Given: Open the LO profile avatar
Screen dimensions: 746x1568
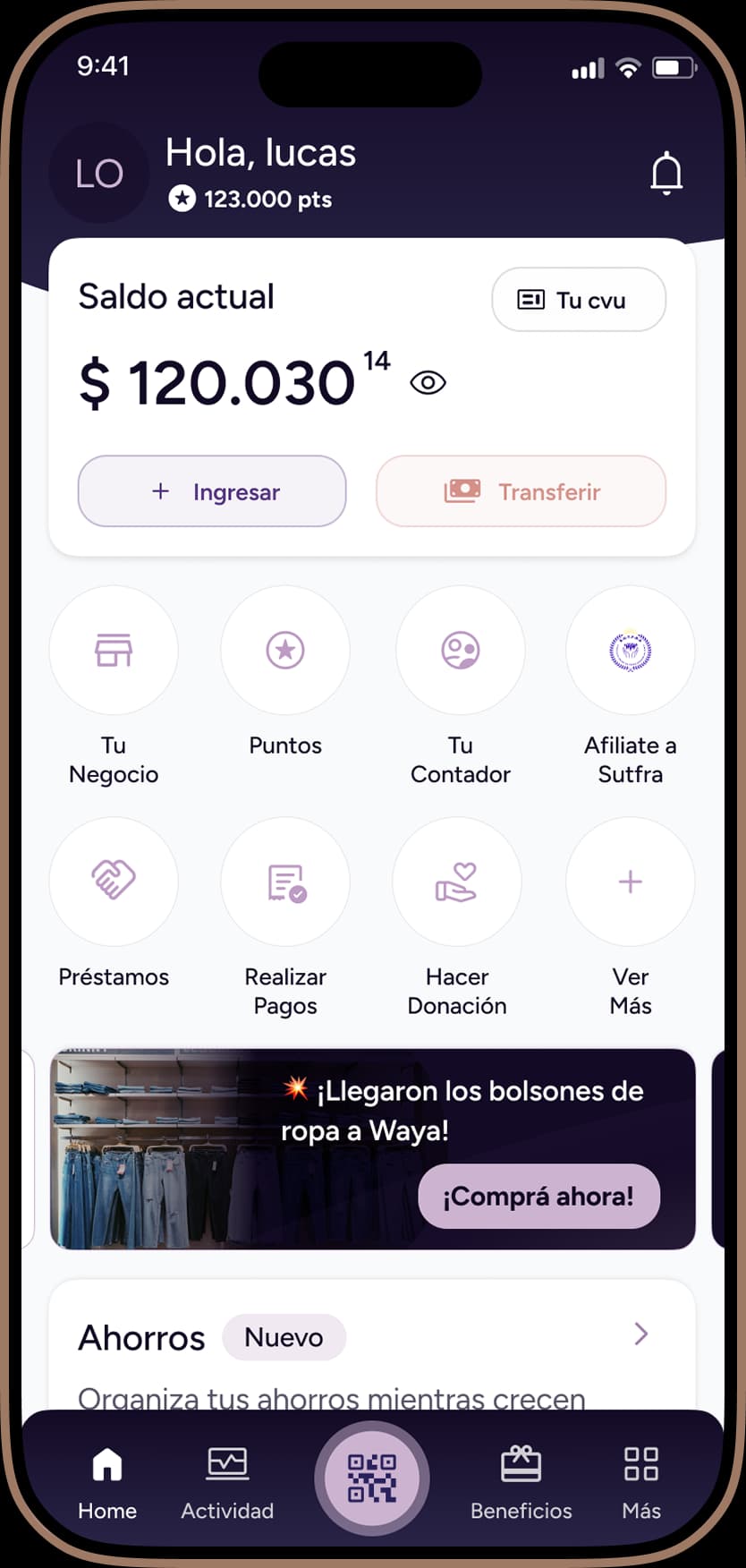Looking at the screenshot, I should tap(99, 174).
